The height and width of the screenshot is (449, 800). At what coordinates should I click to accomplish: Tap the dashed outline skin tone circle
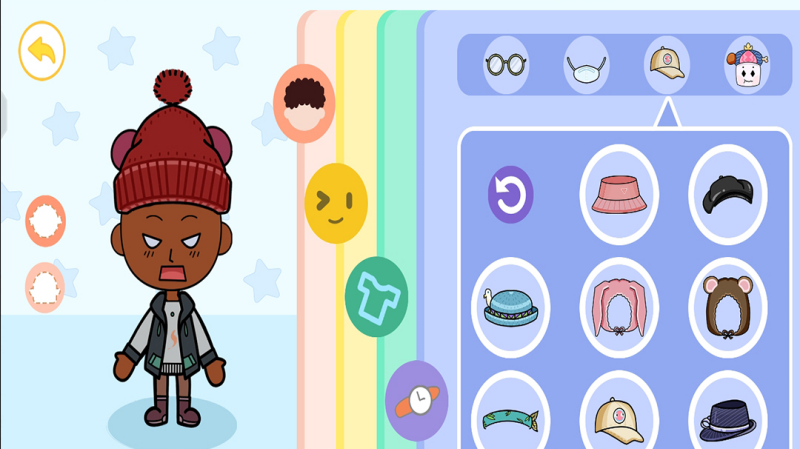[x=45, y=288]
